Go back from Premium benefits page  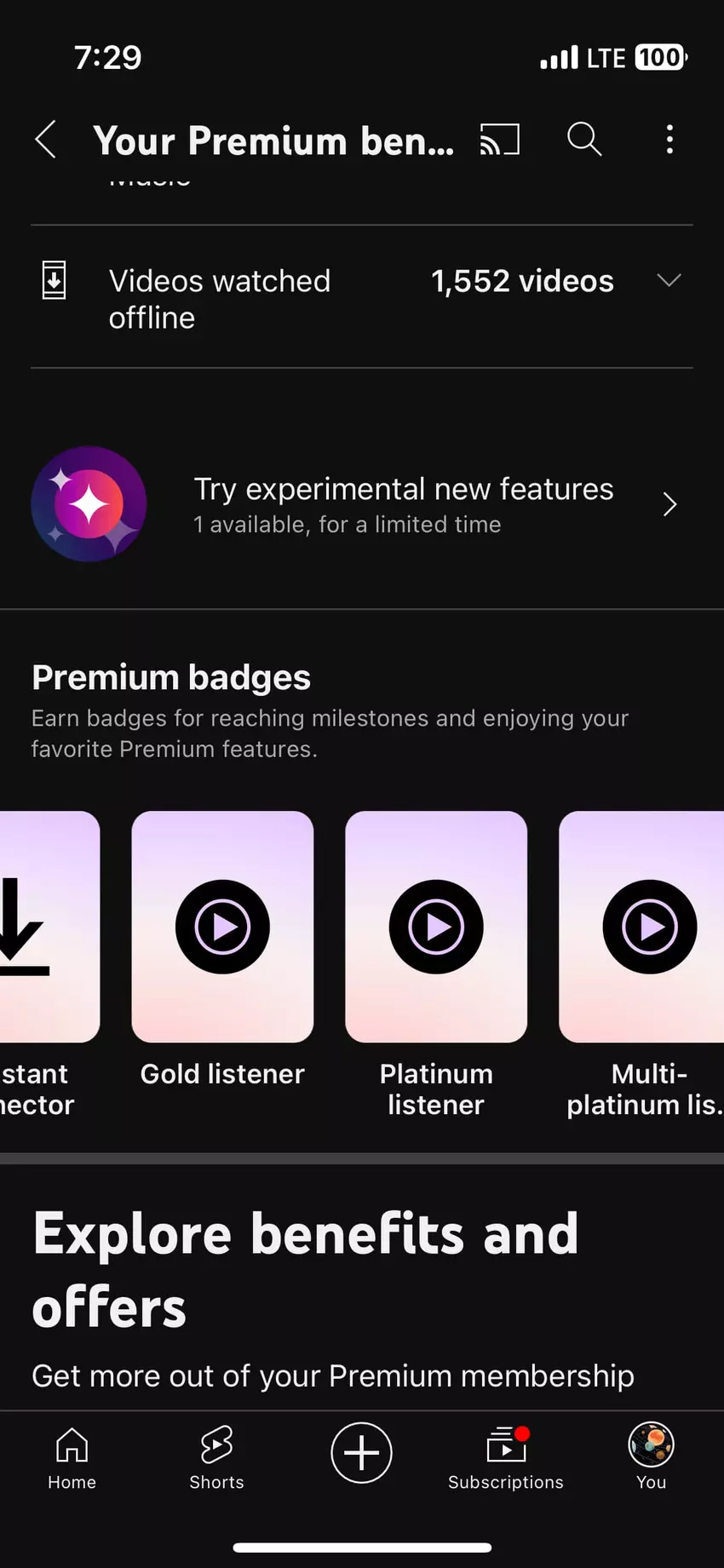[46, 139]
